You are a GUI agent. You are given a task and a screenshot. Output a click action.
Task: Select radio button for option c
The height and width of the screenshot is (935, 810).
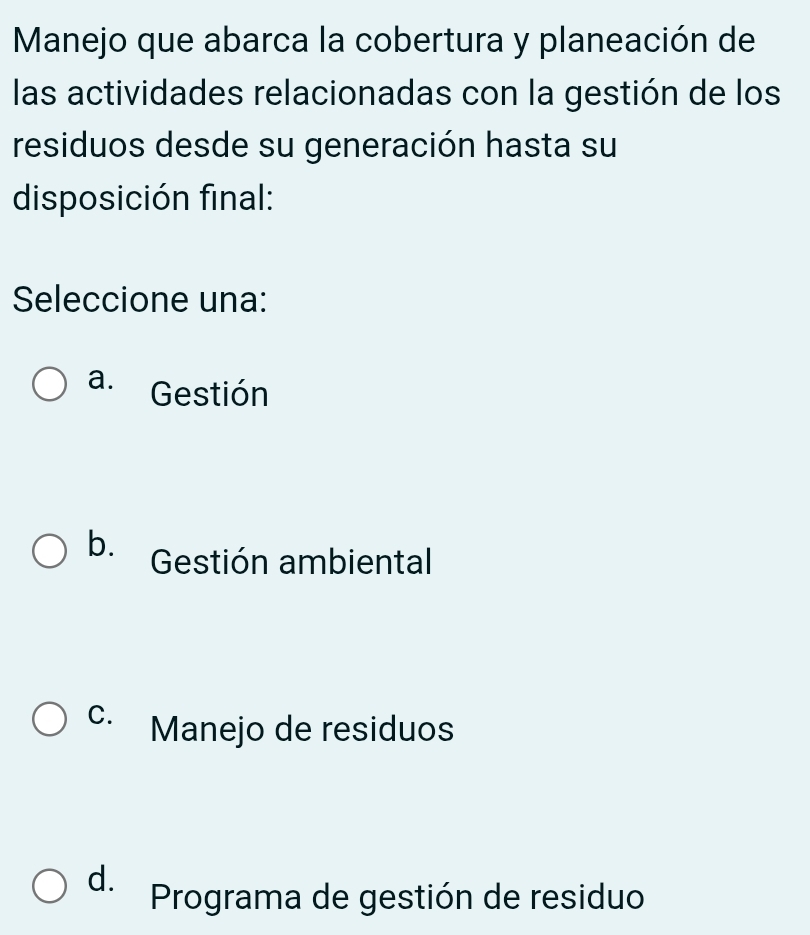coord(50,716)
